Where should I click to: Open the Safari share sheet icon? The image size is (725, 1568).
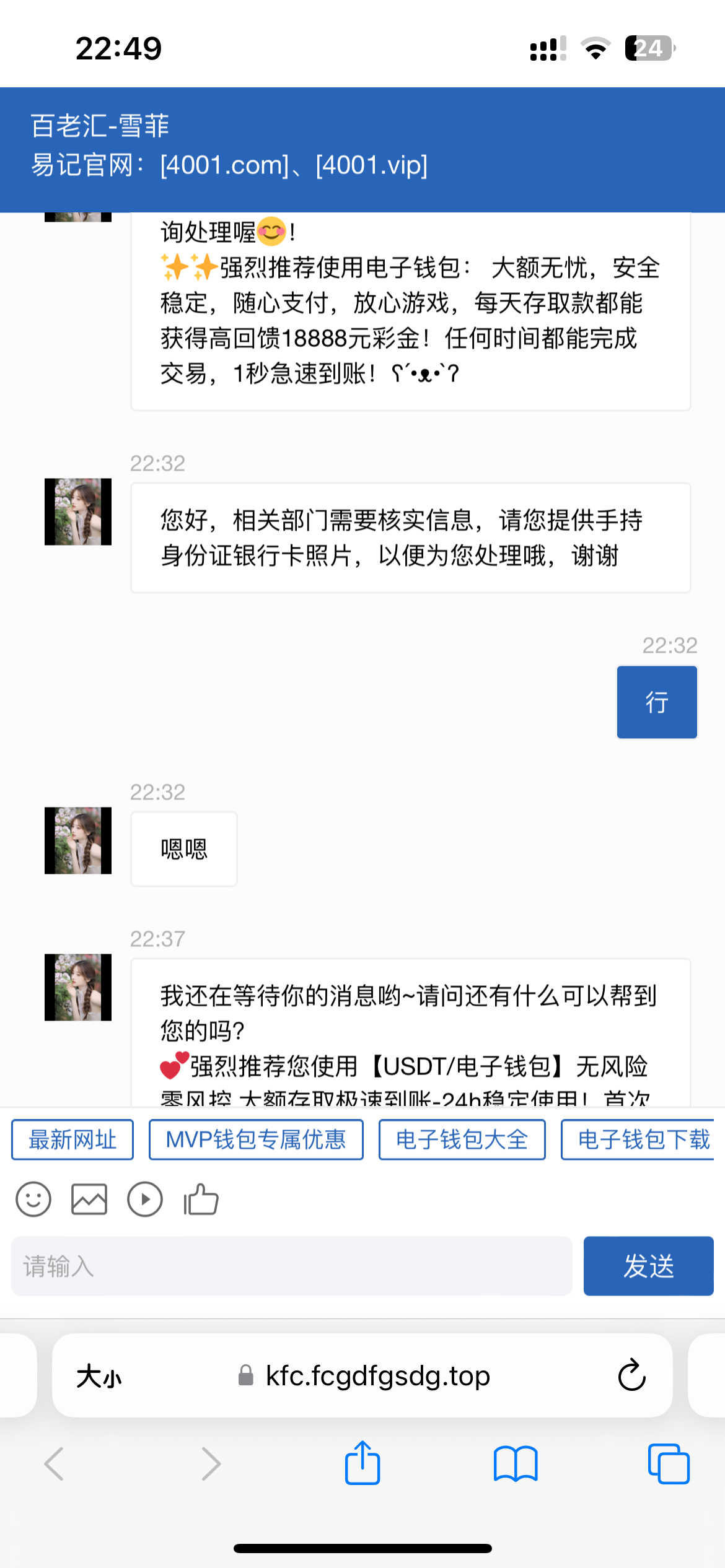coord(362,1464)
